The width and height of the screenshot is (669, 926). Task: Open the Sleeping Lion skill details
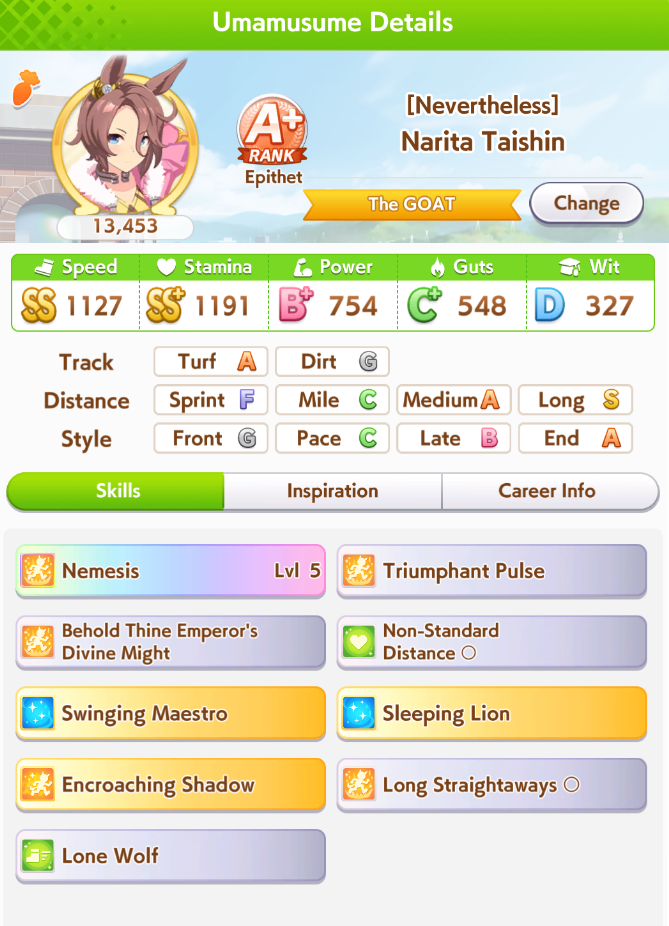[492, 713]
